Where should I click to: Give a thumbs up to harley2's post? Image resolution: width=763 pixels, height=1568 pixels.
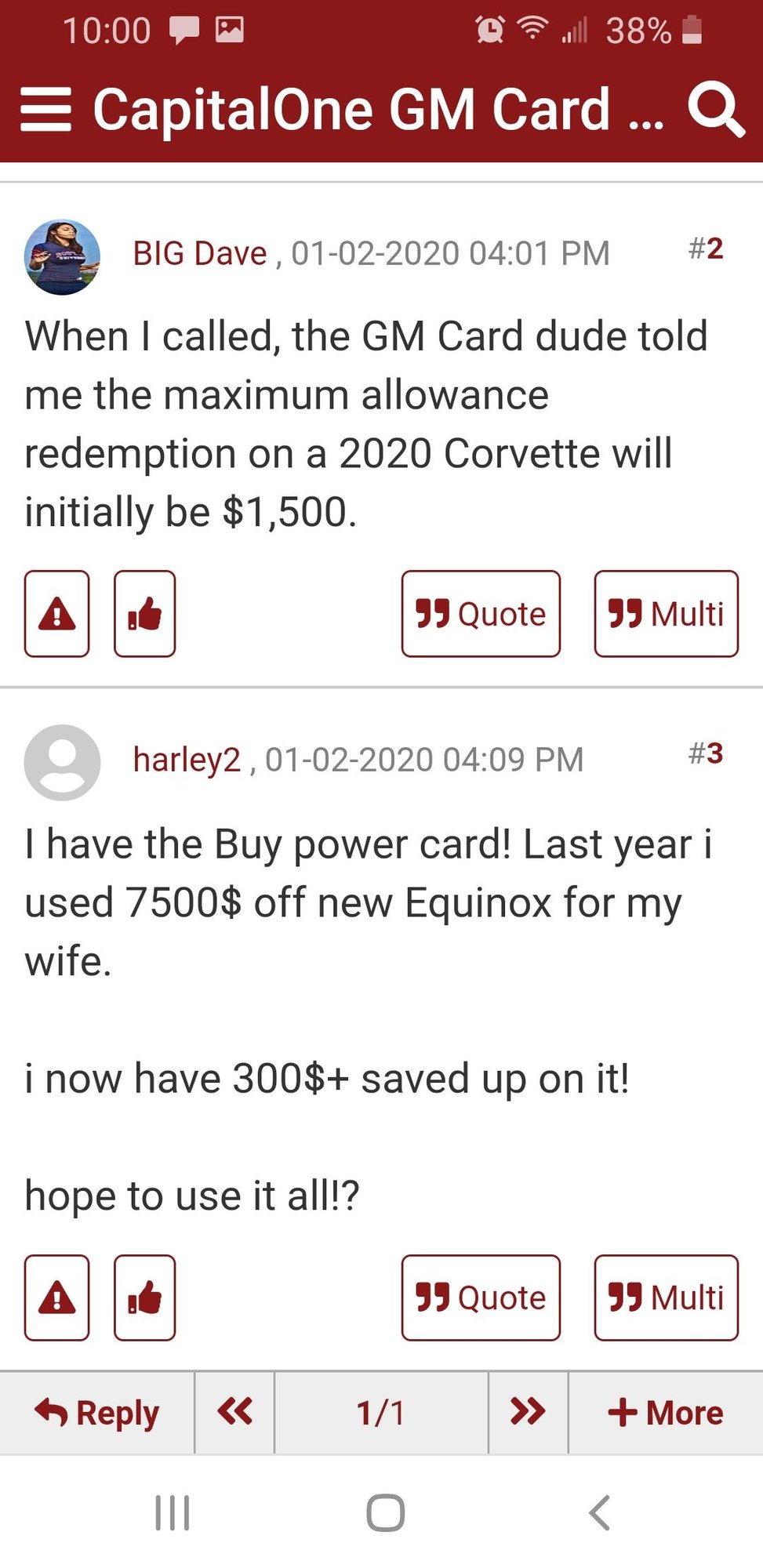pyautogui.click(x=144, y=1298)
